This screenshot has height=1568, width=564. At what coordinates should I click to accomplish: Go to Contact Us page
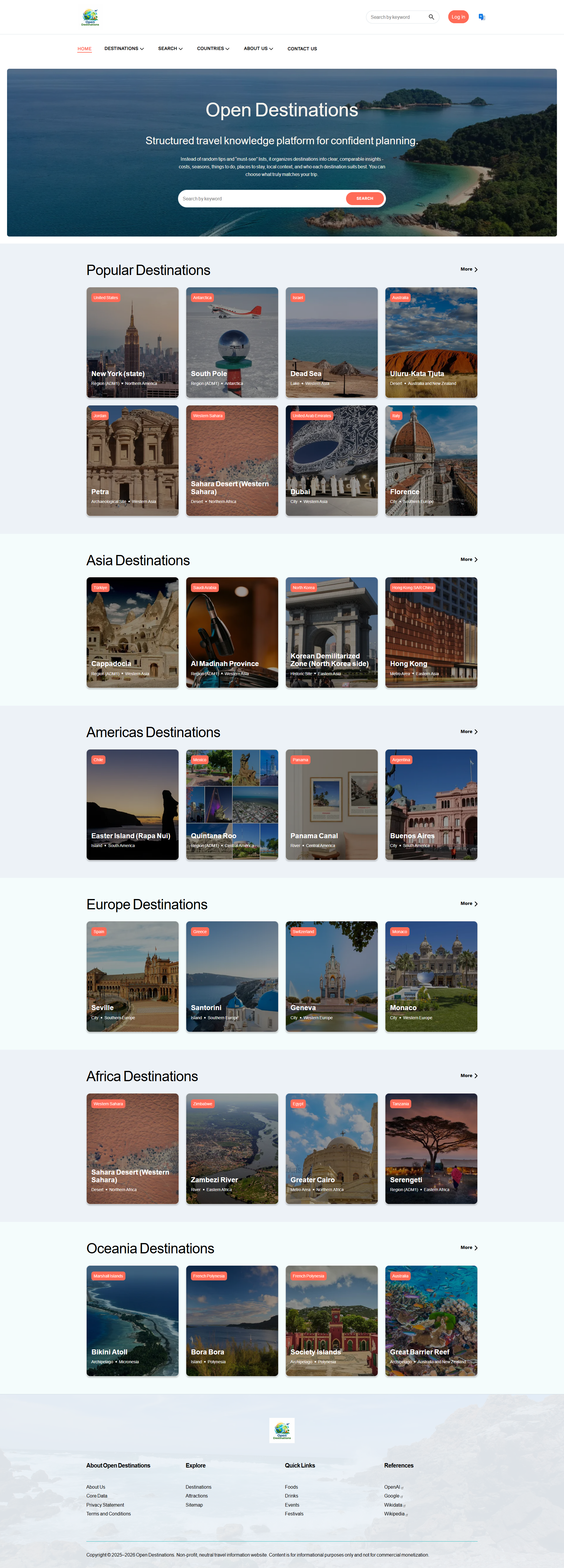pyautogui.click(x=302, y=49)
